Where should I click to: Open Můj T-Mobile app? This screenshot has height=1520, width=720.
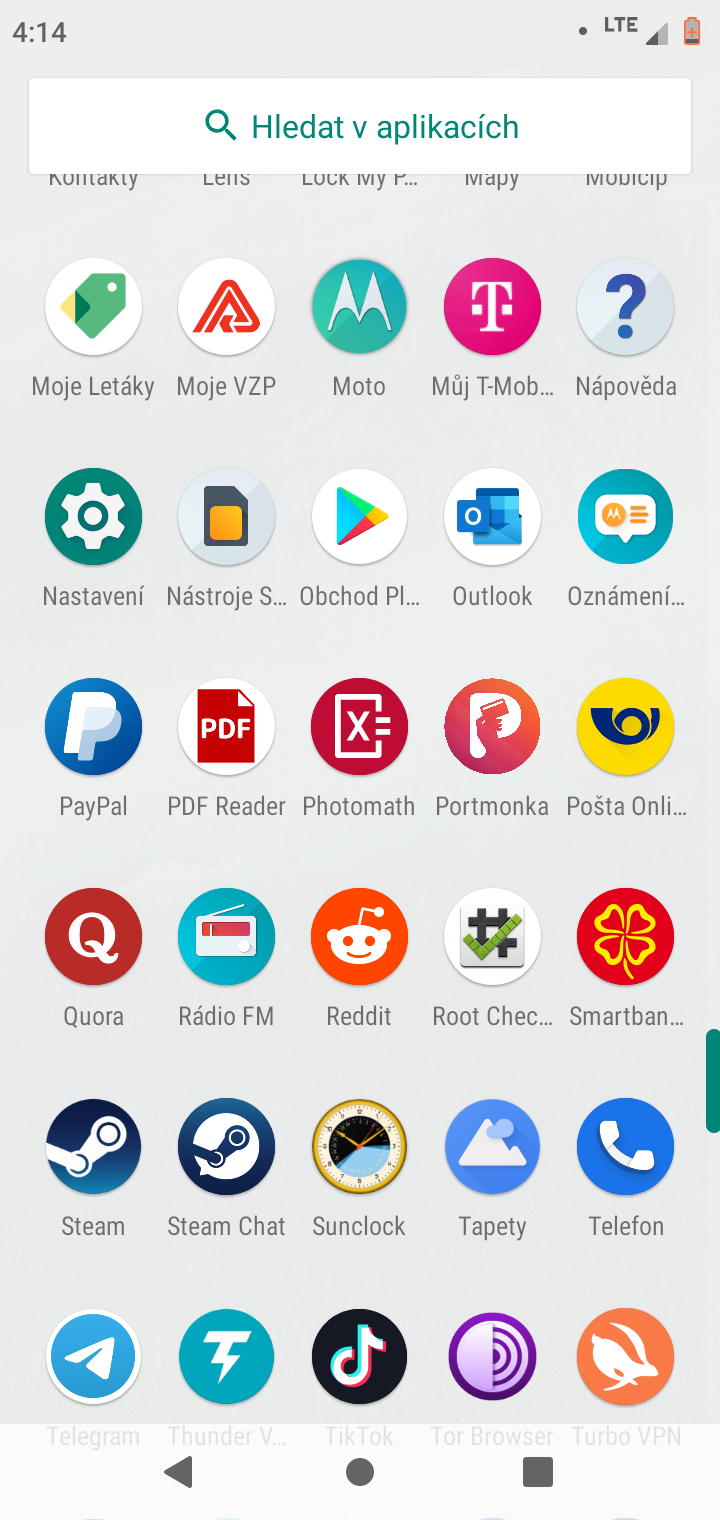492,307
